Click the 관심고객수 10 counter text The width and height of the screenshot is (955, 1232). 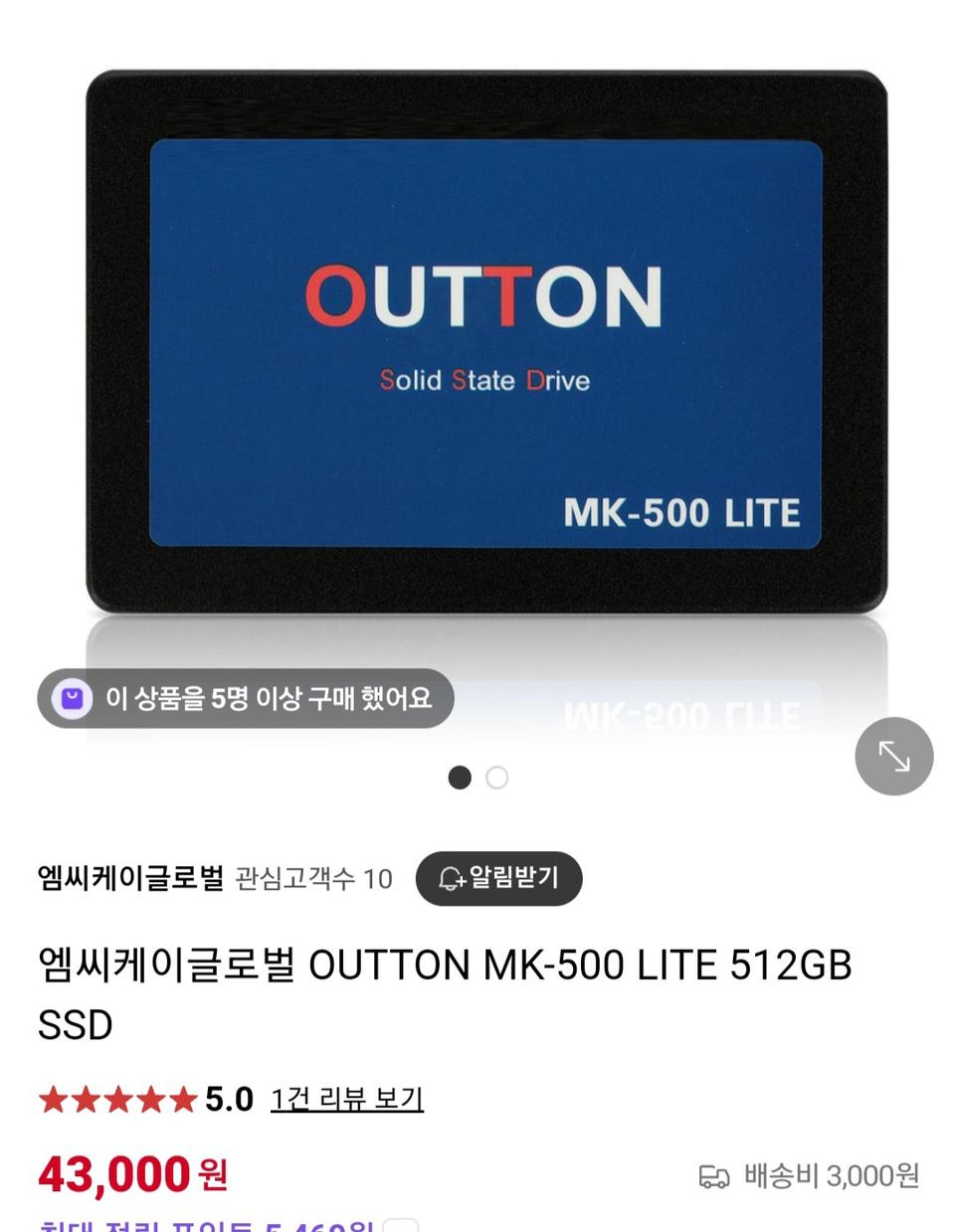[314, 878]
